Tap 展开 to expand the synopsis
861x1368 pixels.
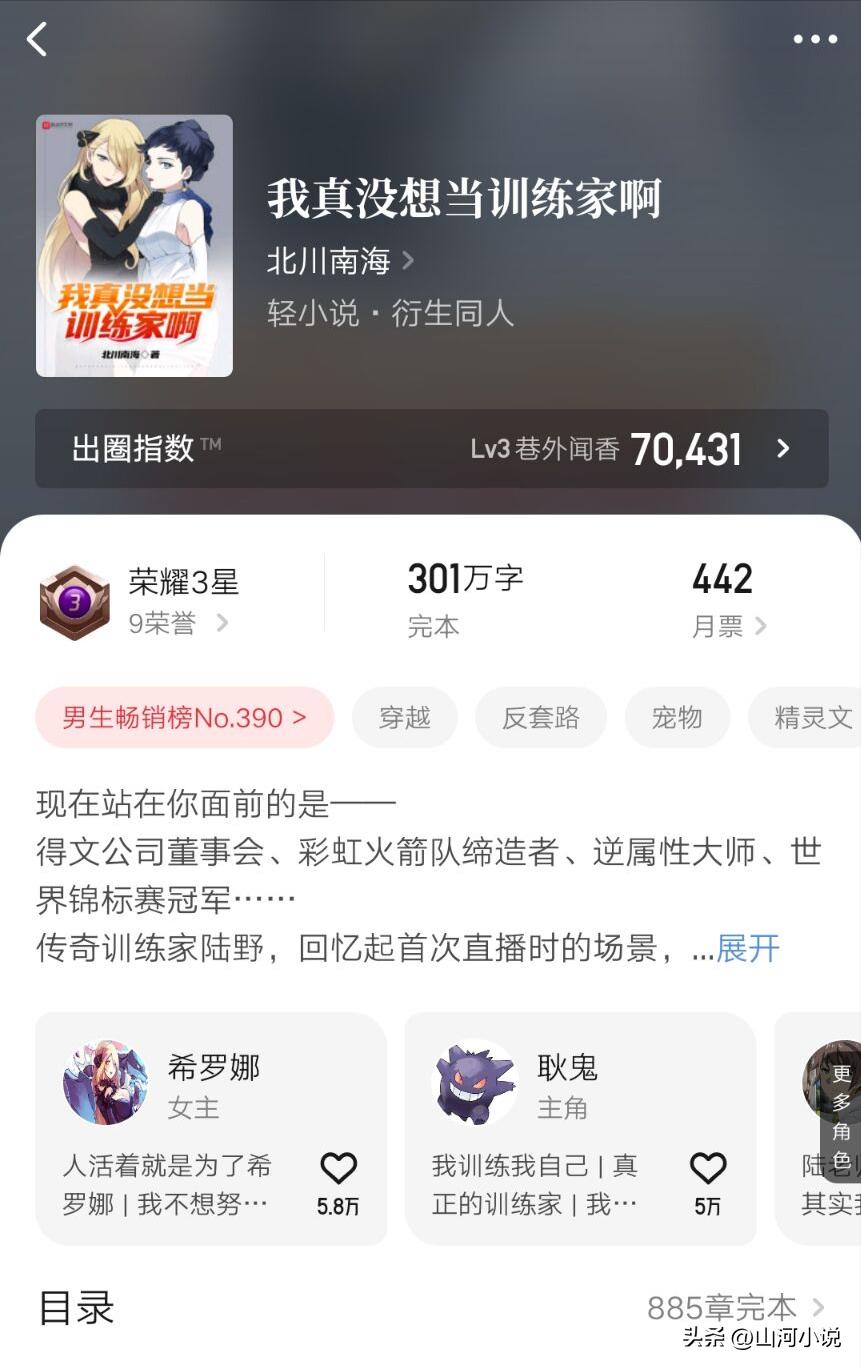[x=746, y=948]
